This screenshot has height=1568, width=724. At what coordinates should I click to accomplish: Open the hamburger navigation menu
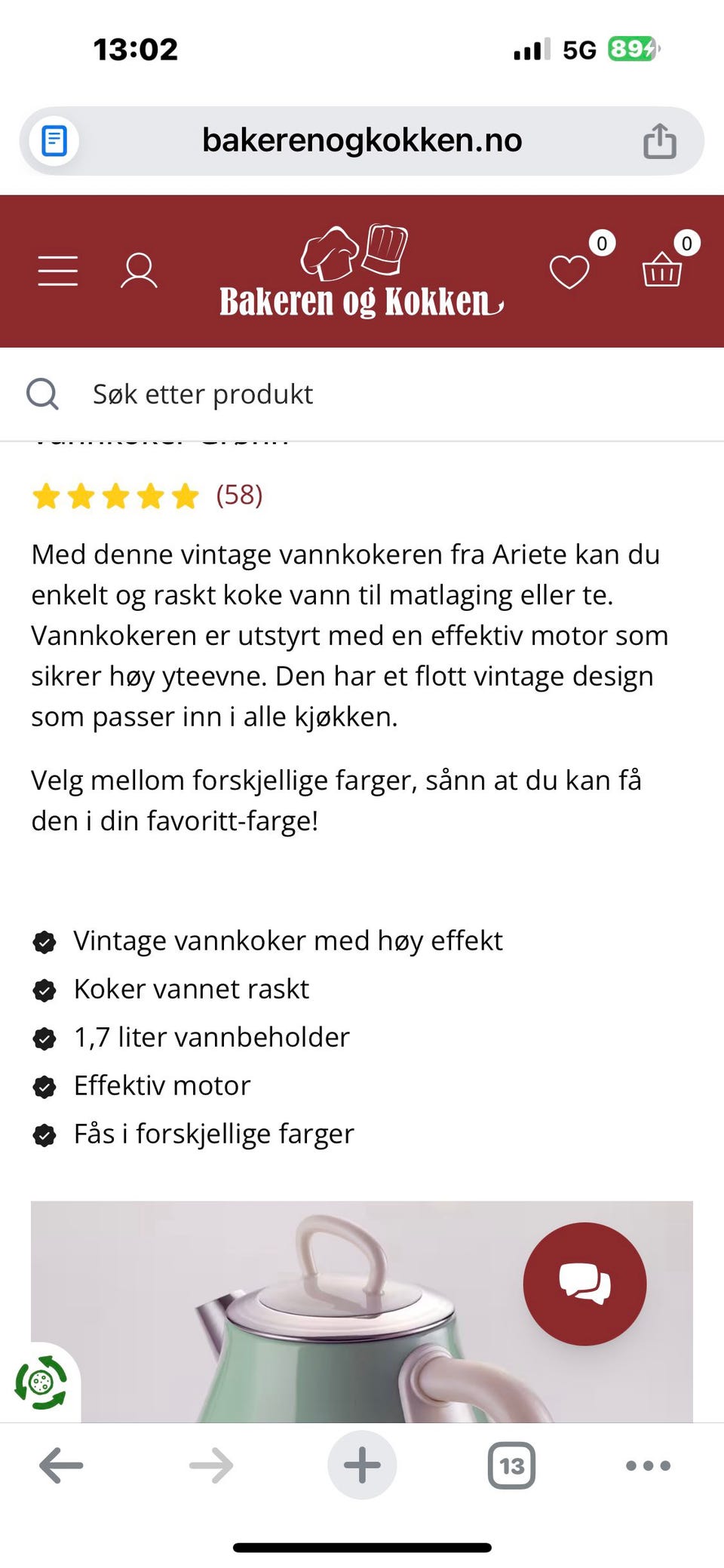click(x=57, y=270)
